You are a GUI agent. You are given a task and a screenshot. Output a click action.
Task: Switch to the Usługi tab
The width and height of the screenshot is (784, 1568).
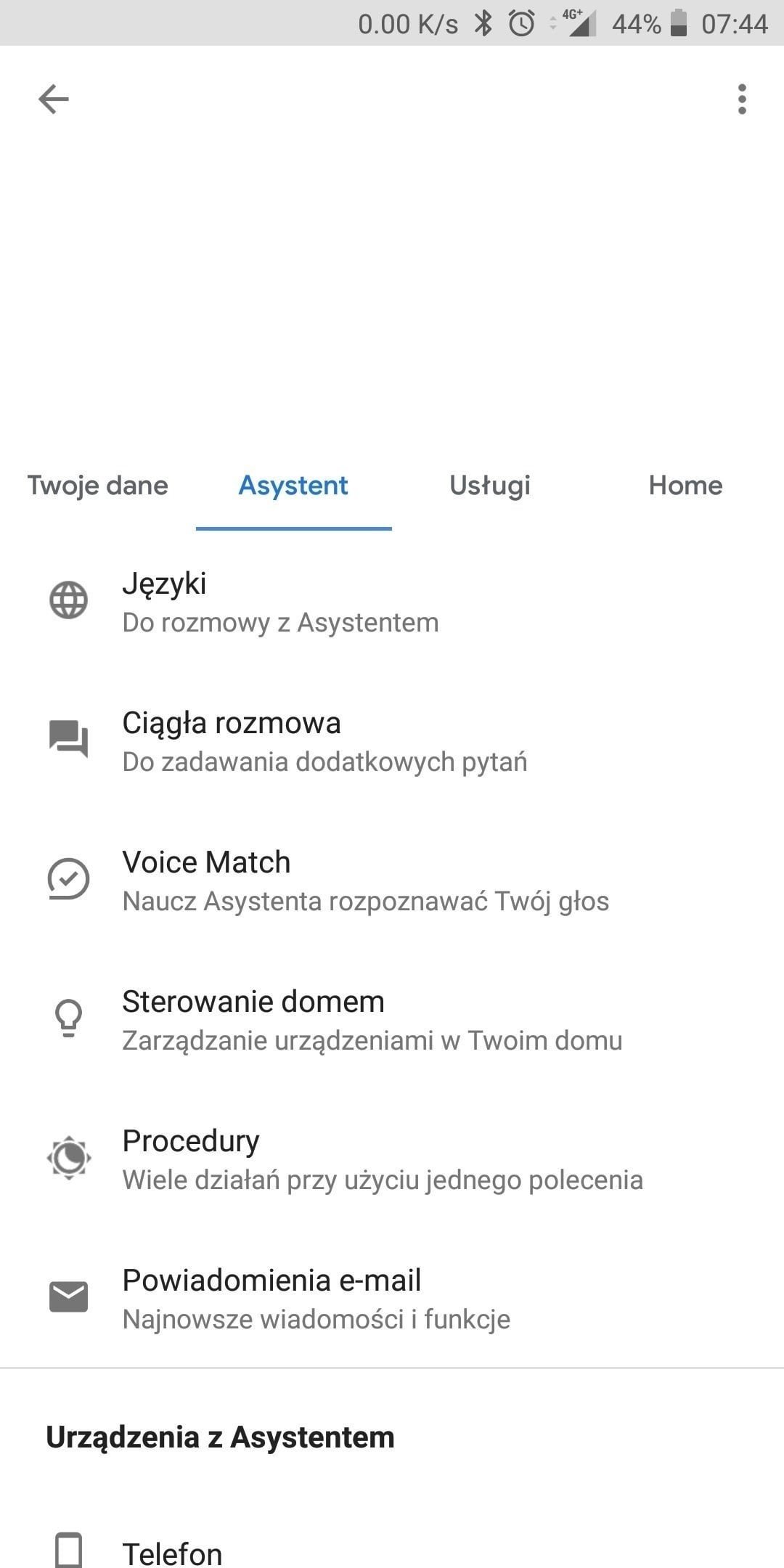[x=490, y=486]
